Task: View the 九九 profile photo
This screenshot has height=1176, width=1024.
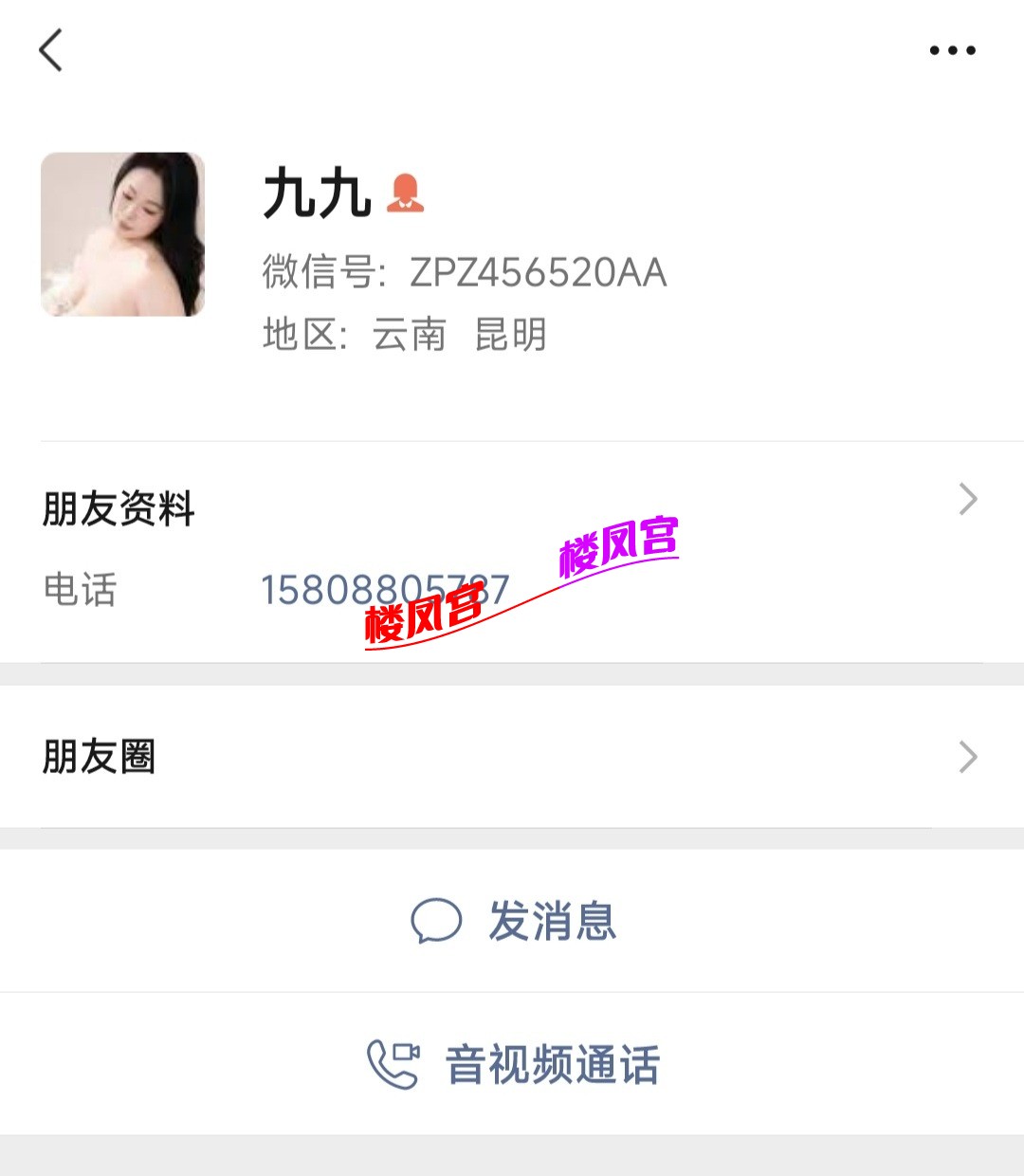Action: click(x=123, y=234)
